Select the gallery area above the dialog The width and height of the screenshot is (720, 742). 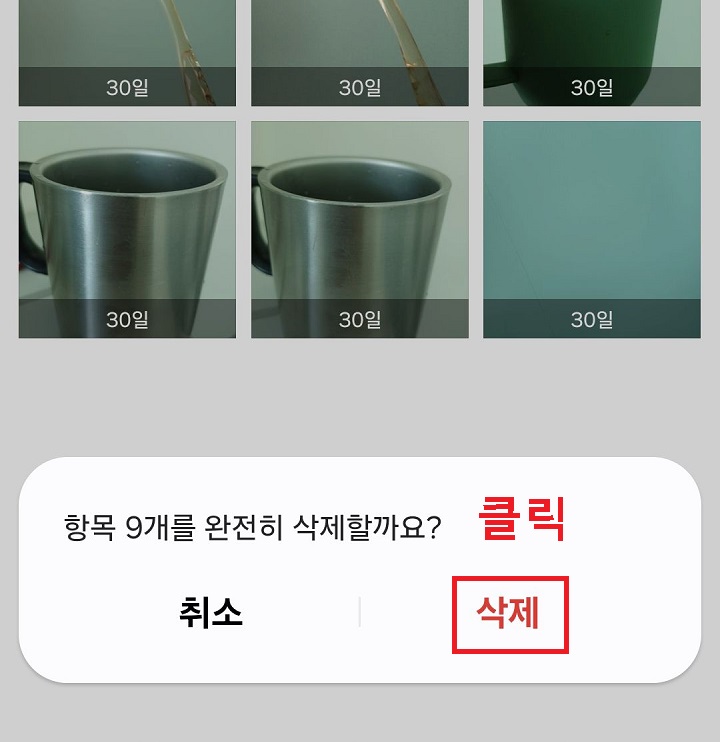360,390
